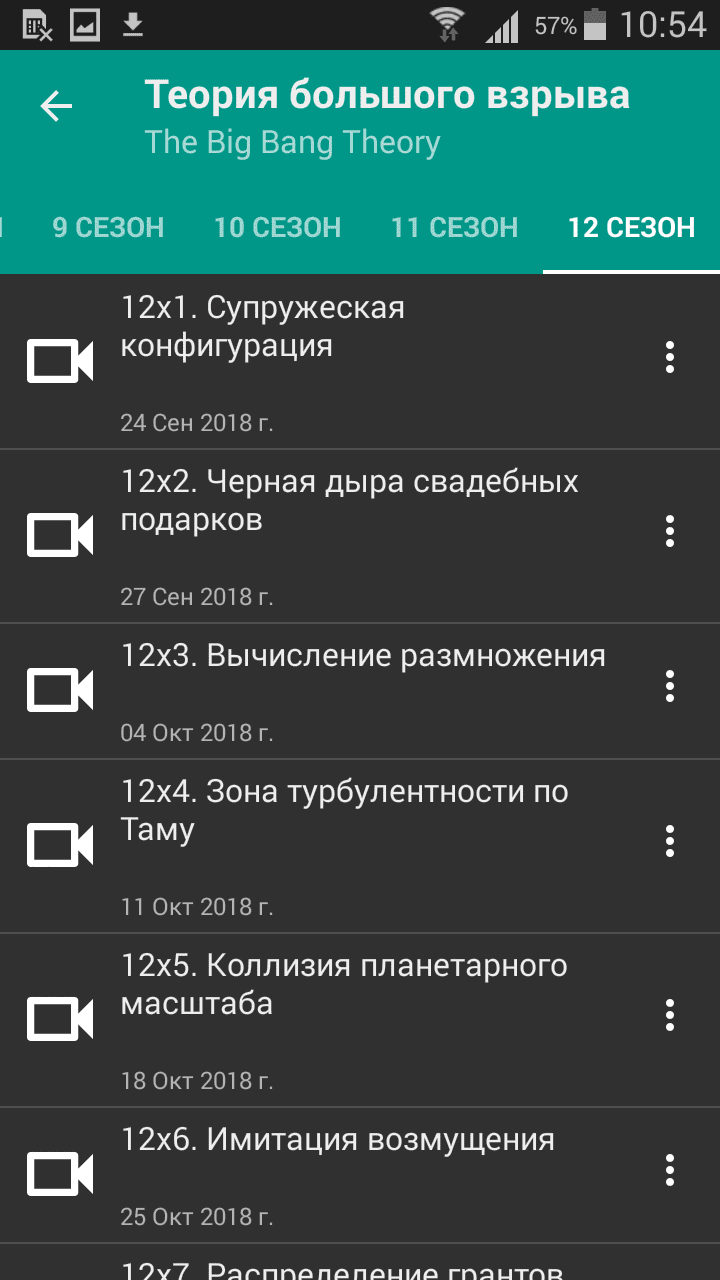Open episode 12x5 Коллизия планетарного масштаба
Viewport: 720px width, 1280px height.
point(330,1019)
